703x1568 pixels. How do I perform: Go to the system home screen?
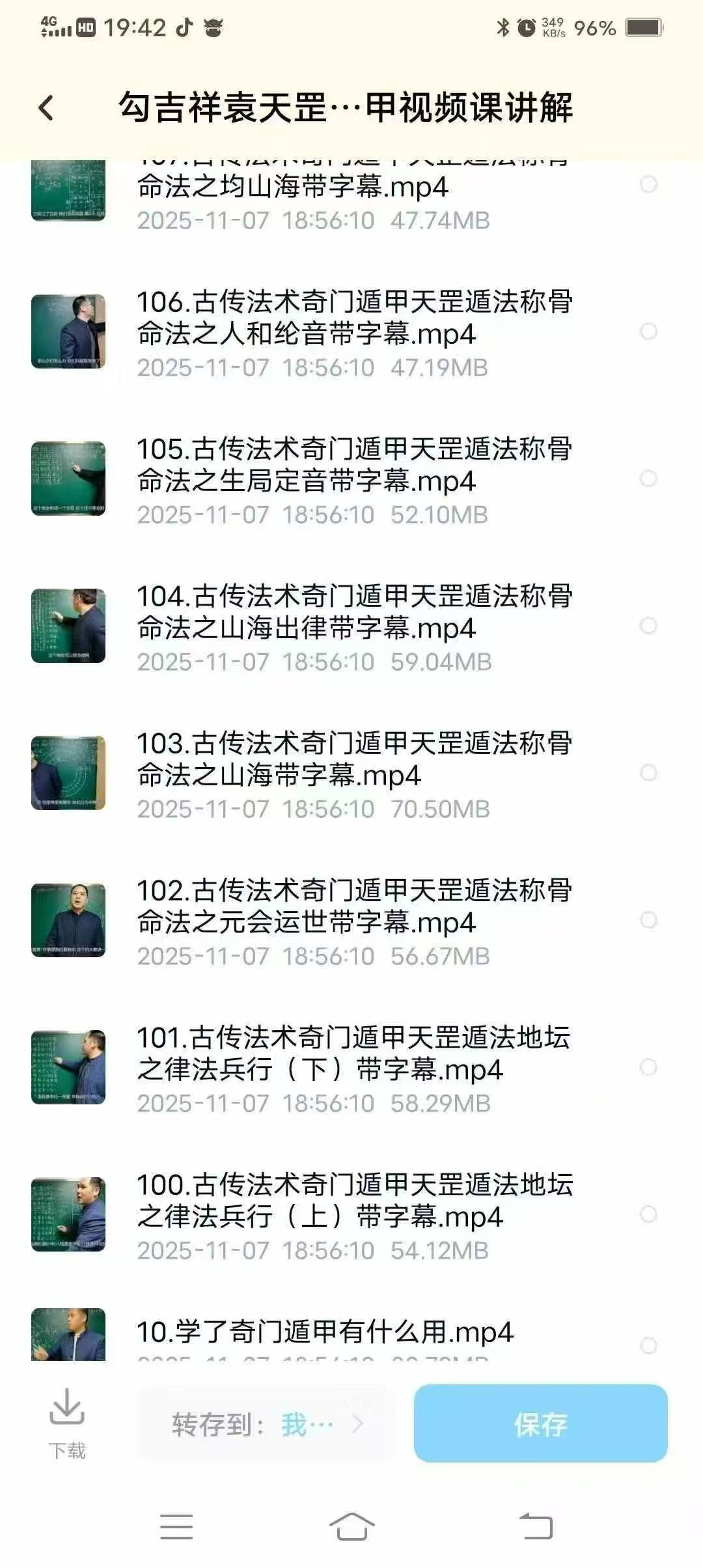pos(351,1527)
